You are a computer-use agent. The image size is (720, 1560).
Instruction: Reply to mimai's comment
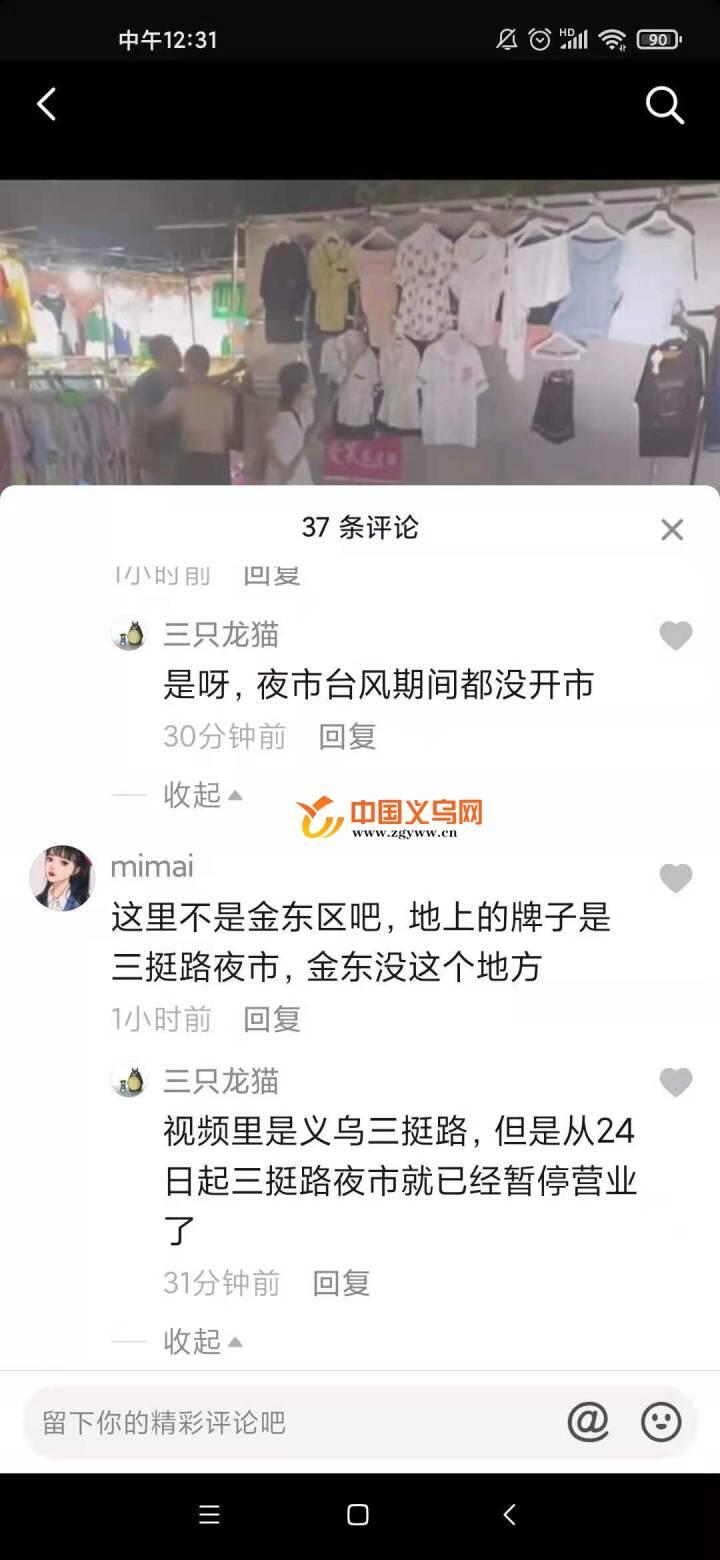(x=272, y=1019)
